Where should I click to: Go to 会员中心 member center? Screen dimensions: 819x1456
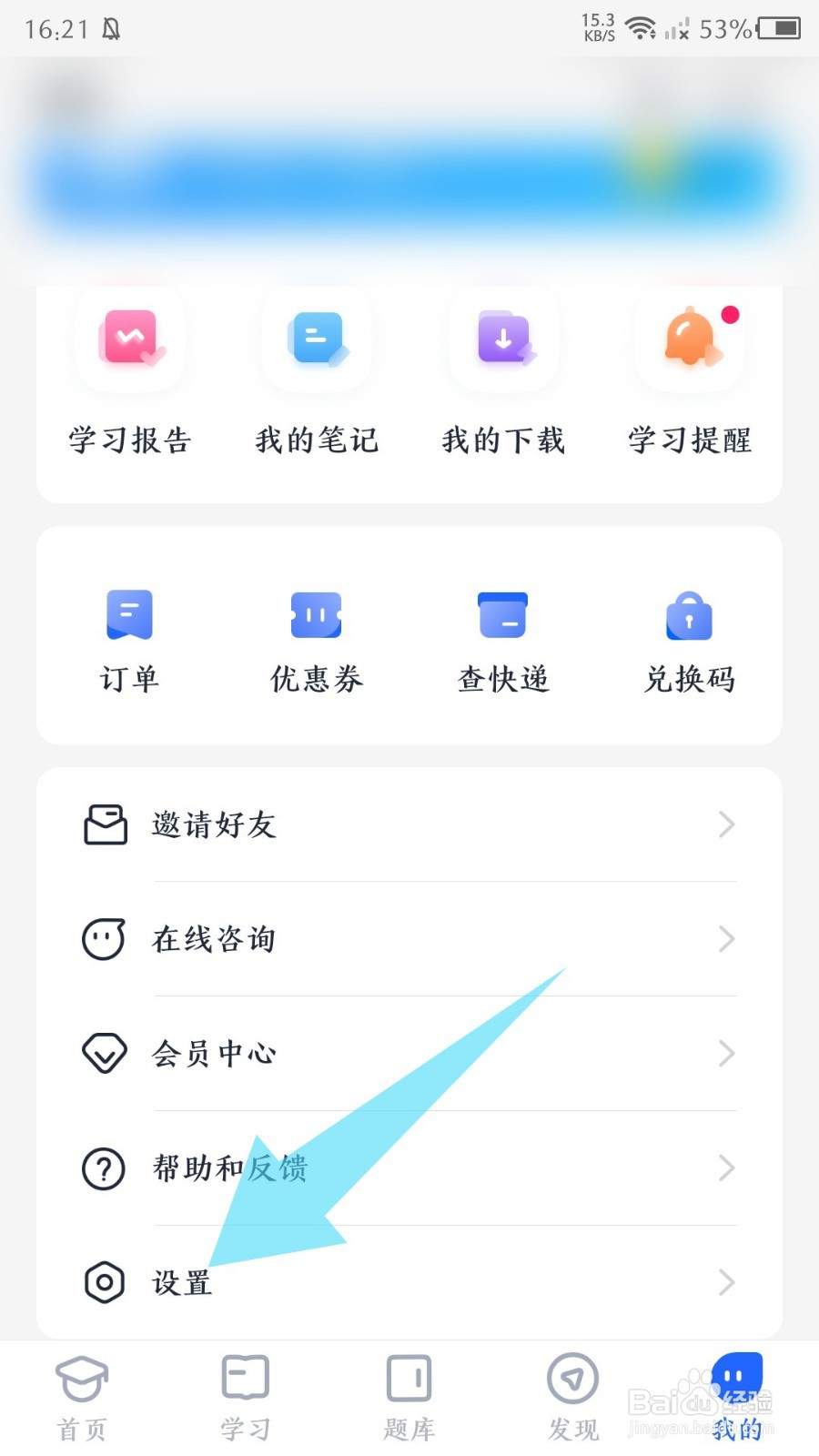(x=409, y=1054)
